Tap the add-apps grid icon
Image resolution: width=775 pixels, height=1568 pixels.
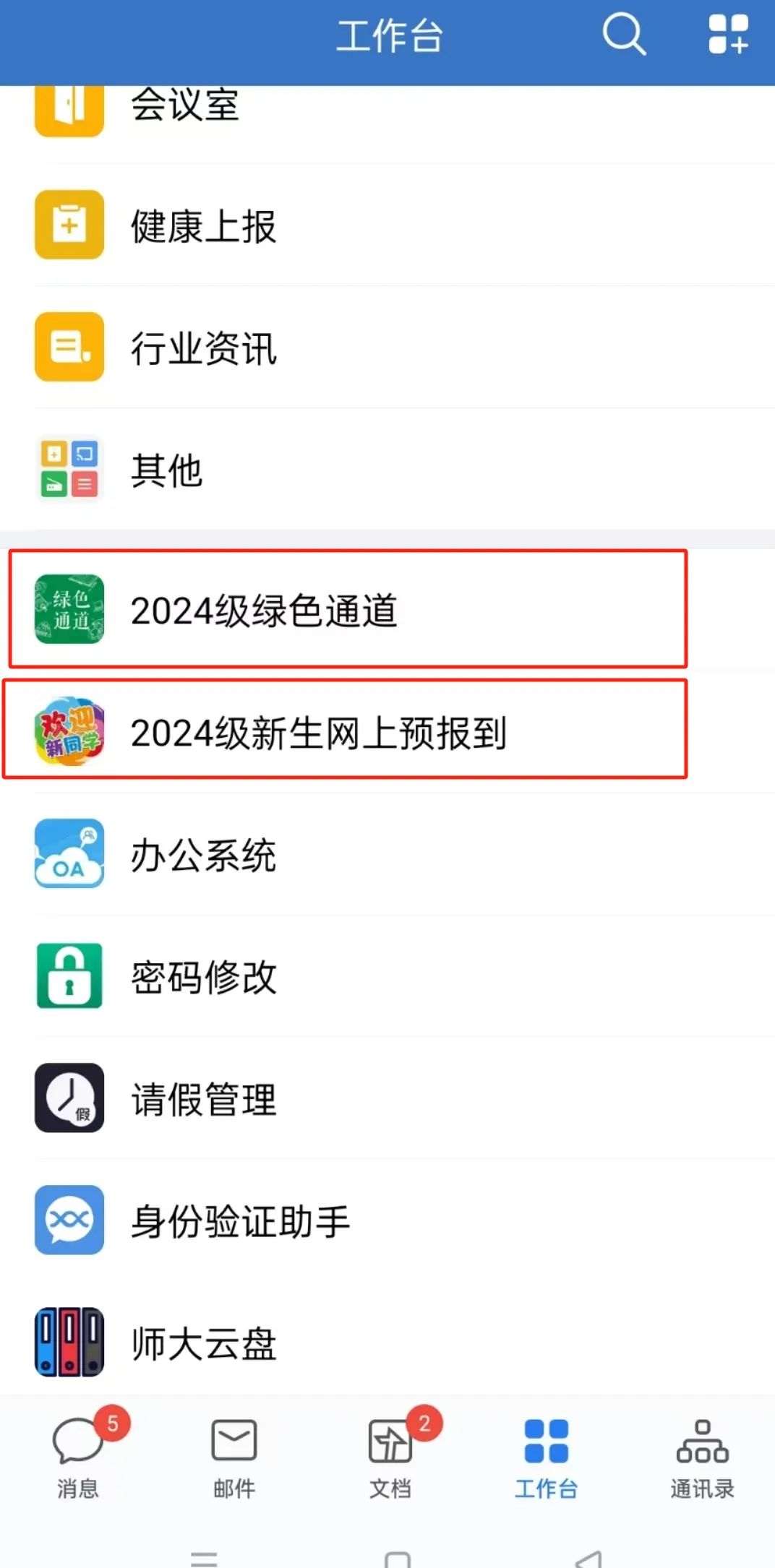727,34
